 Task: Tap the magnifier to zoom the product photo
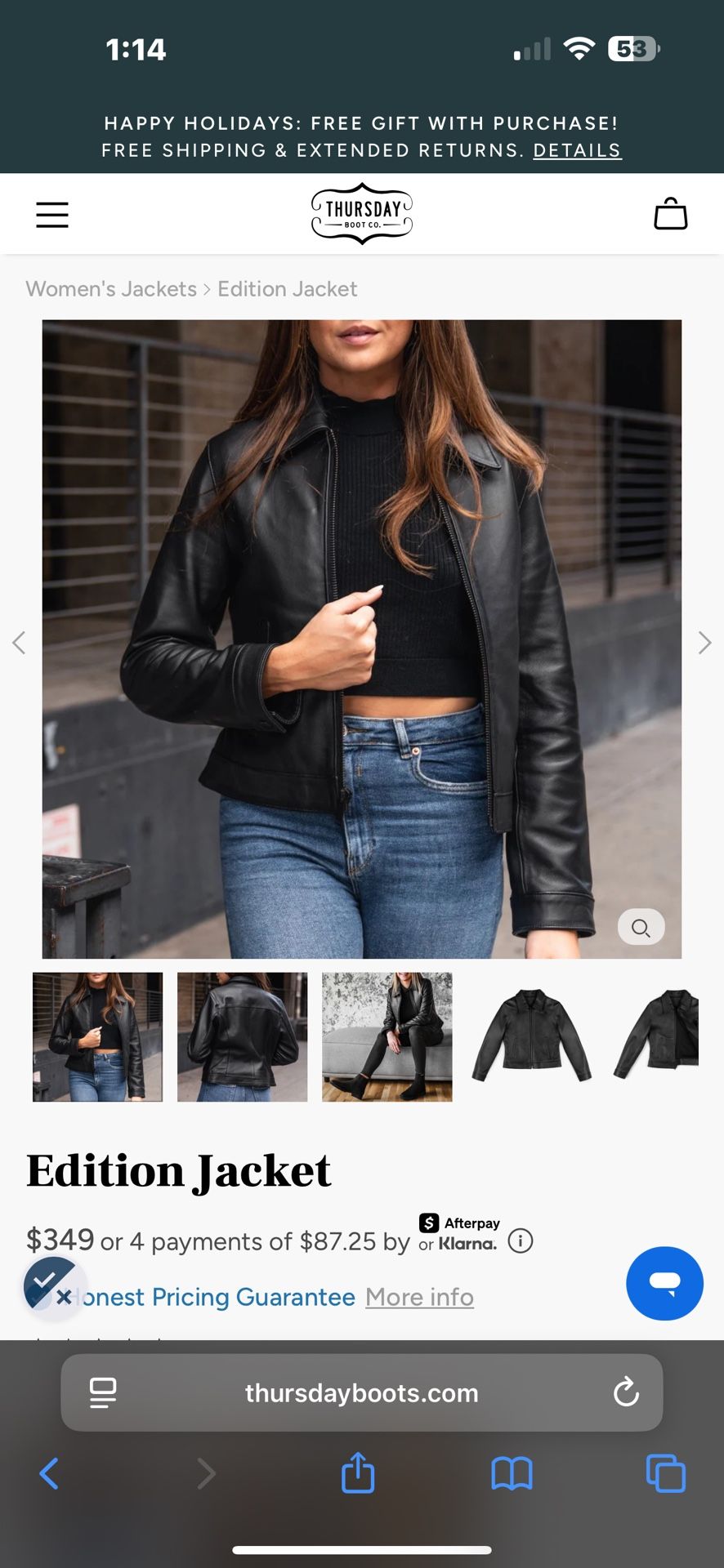[x=641, y=927]
